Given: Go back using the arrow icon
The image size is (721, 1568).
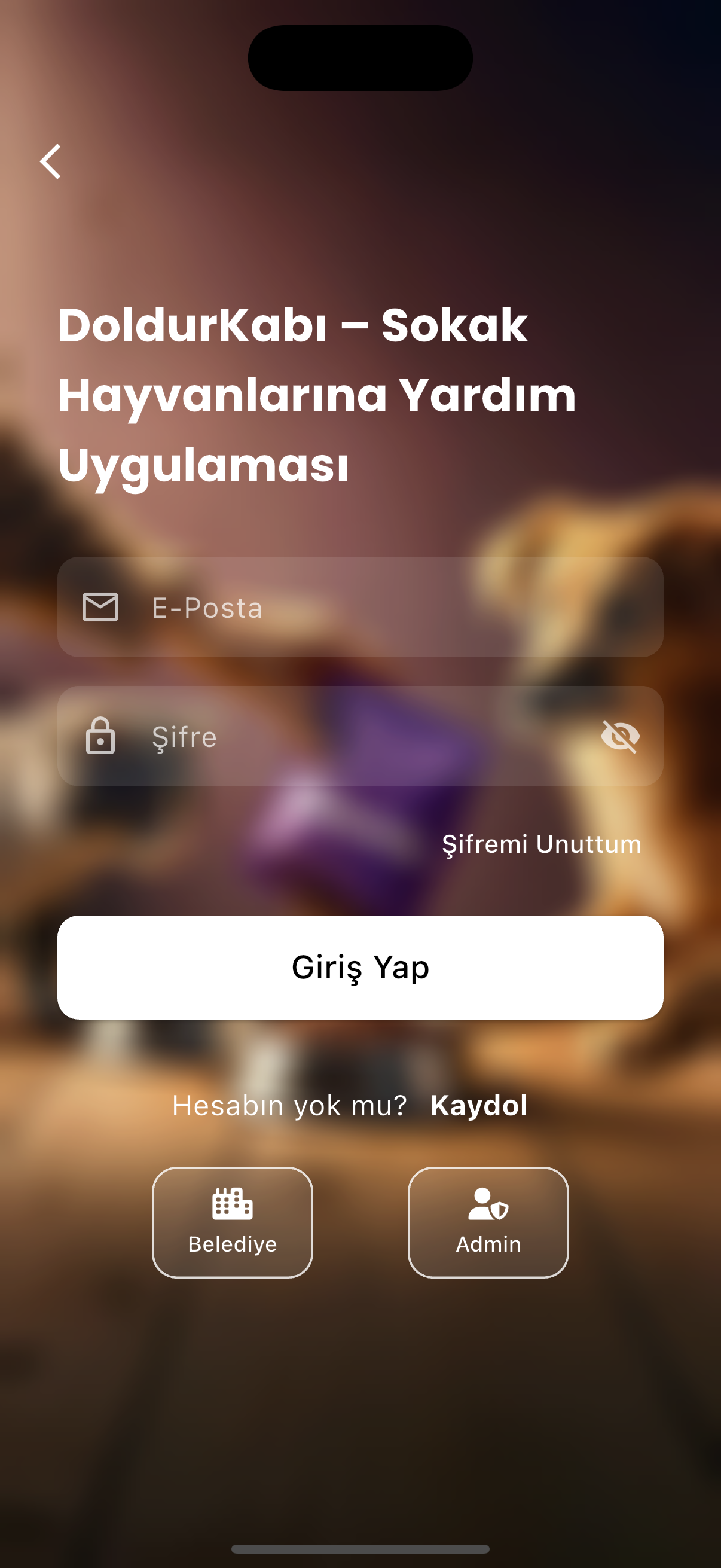Looking at the screenshot, I should (x=51, y=162).
